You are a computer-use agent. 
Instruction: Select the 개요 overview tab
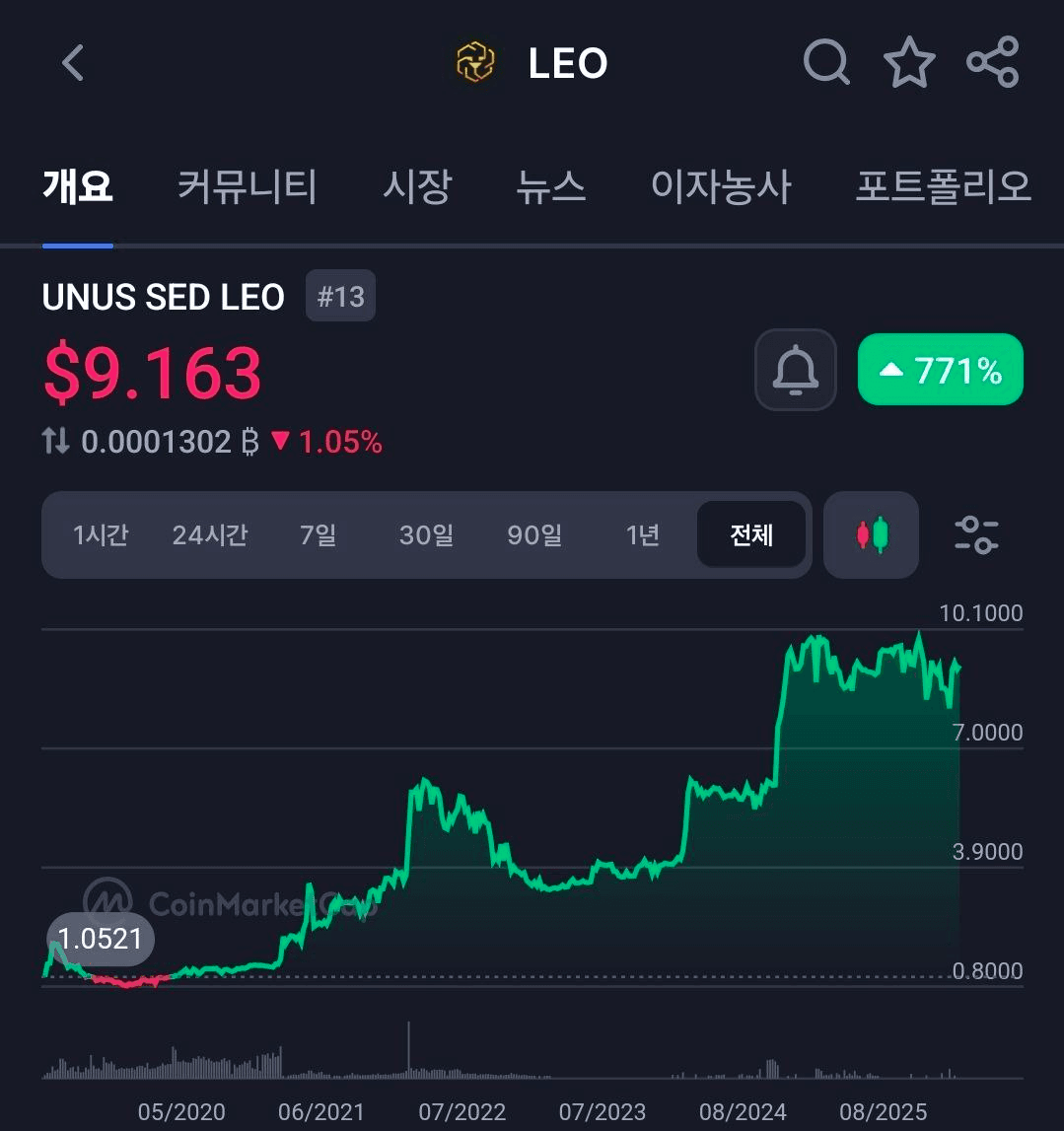point(78,186)
